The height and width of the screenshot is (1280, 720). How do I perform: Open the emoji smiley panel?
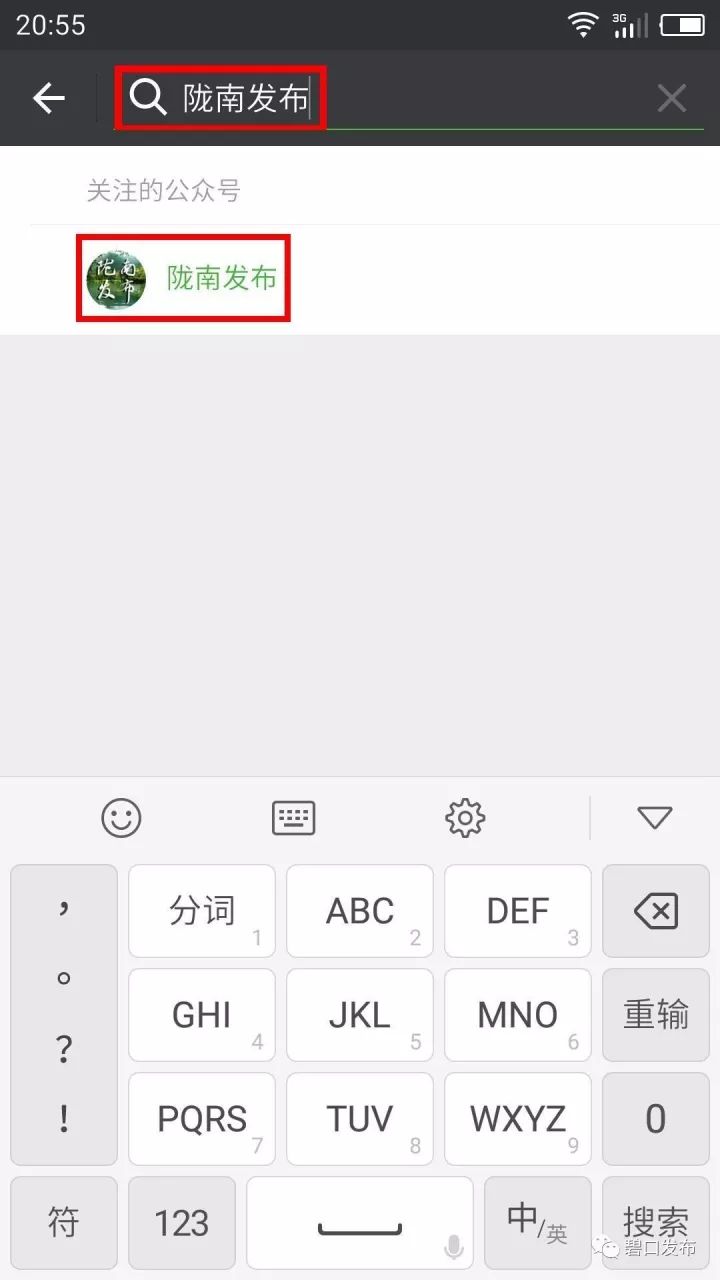(x=121, y=818)
